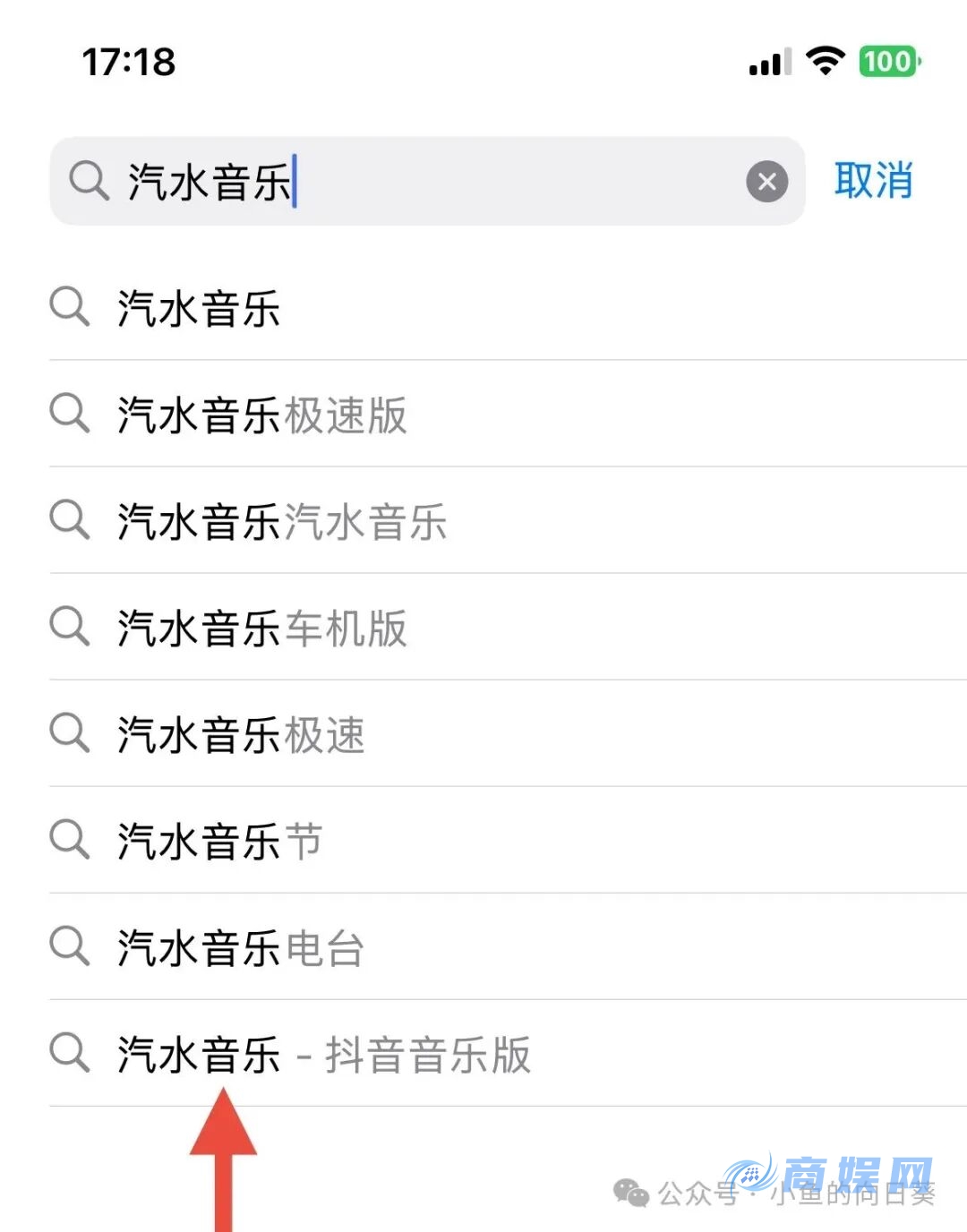The image size is (967, 1232).
Task: Tap inside the search input field
Action: pyautogui.click(x=403, y=182)
